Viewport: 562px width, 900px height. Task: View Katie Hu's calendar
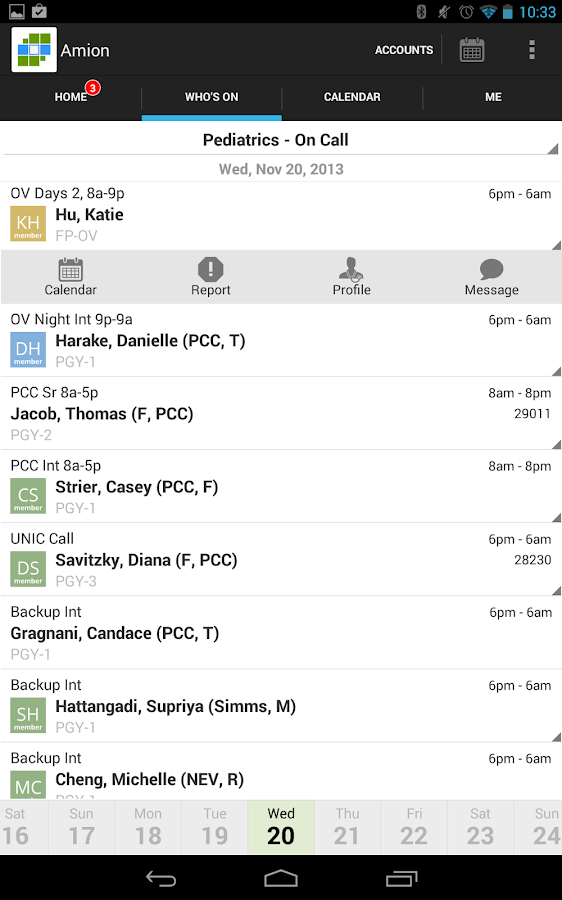click(x=71, y=277)
